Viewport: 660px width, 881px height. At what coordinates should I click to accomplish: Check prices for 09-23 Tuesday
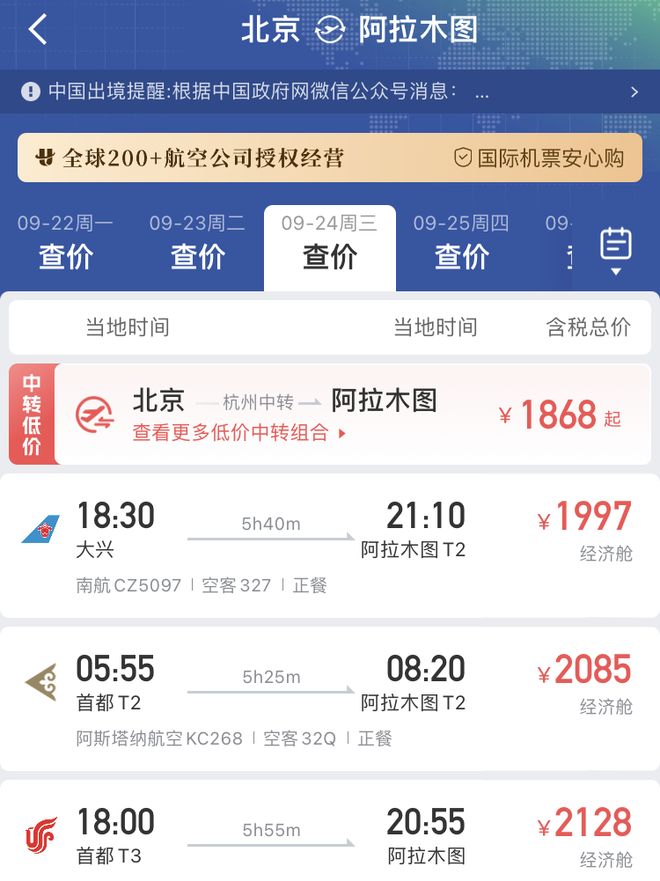click(x=197, y=242)
